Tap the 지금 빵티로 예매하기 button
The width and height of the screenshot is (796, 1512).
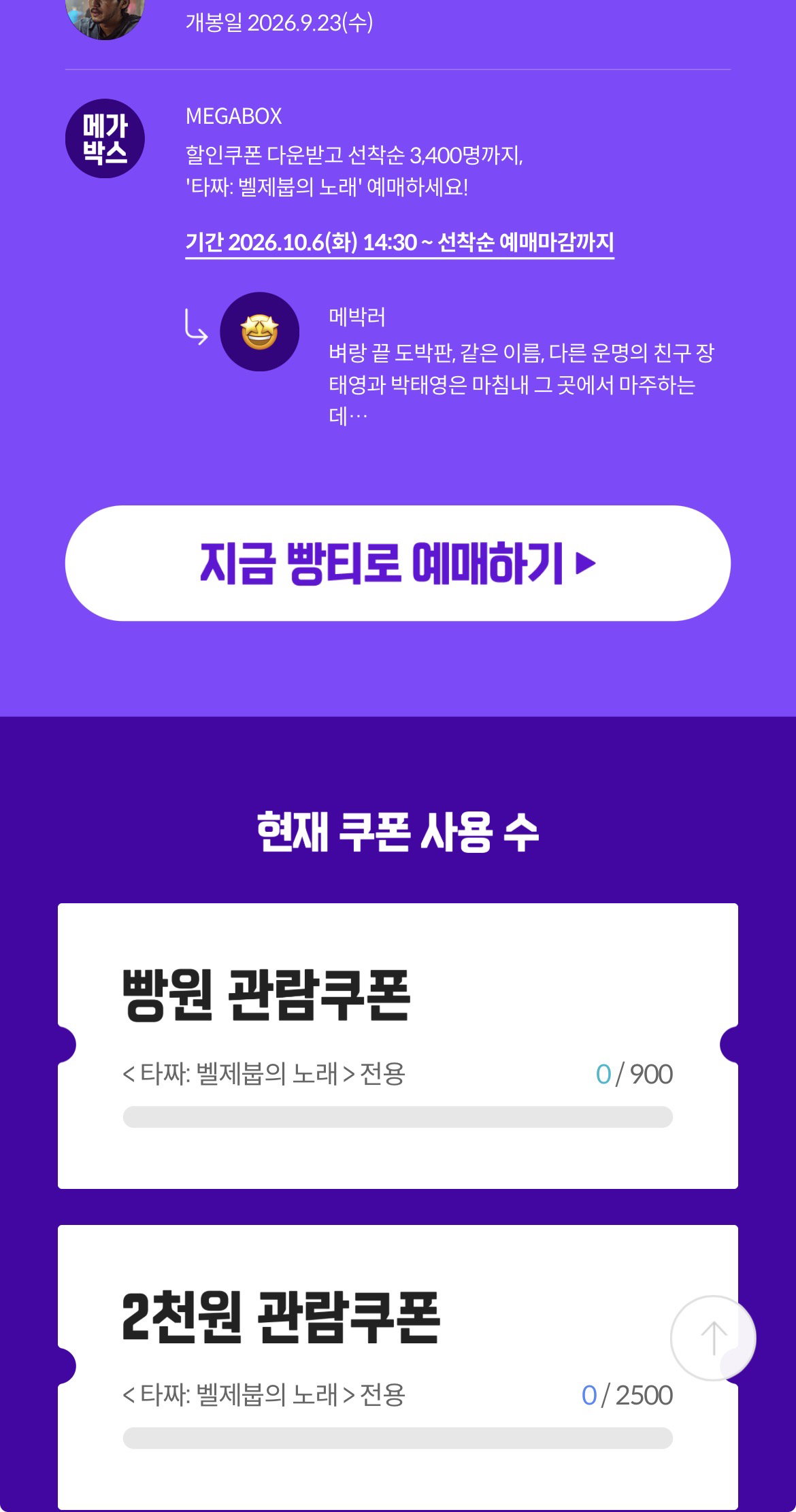[x=398, y=563]
